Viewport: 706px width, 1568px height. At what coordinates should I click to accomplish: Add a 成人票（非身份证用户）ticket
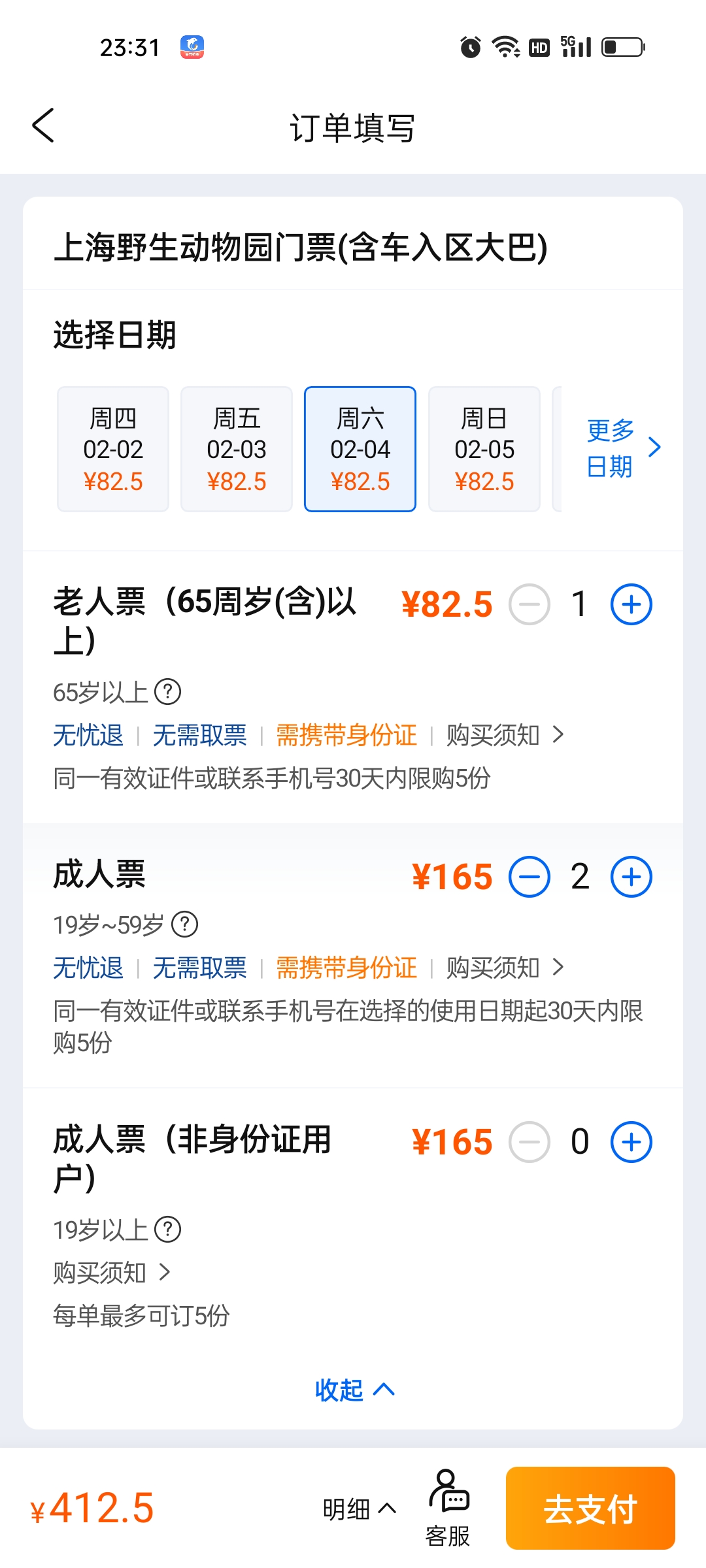[x=631, y=1142]
